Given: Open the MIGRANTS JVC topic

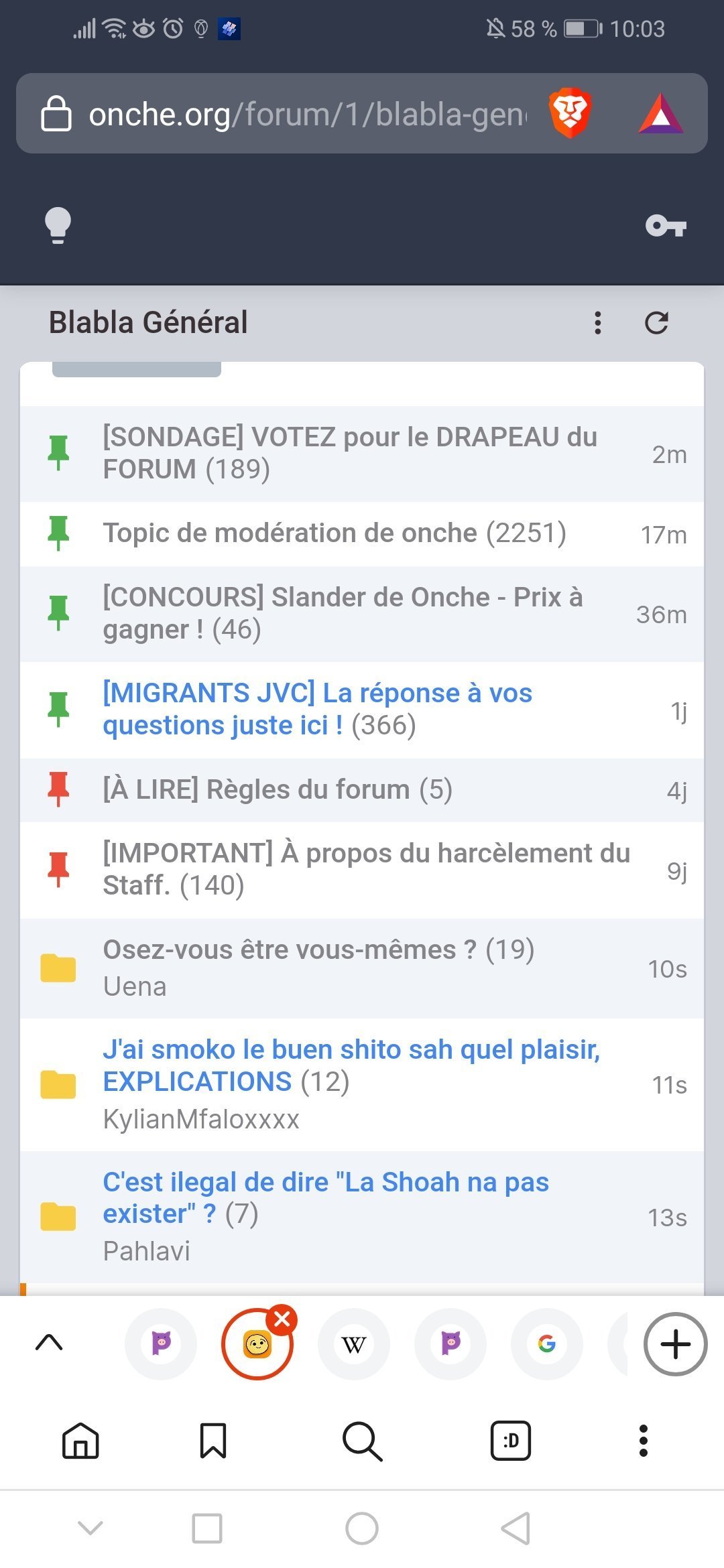Looking at the screenshot, I should (317, 709).
